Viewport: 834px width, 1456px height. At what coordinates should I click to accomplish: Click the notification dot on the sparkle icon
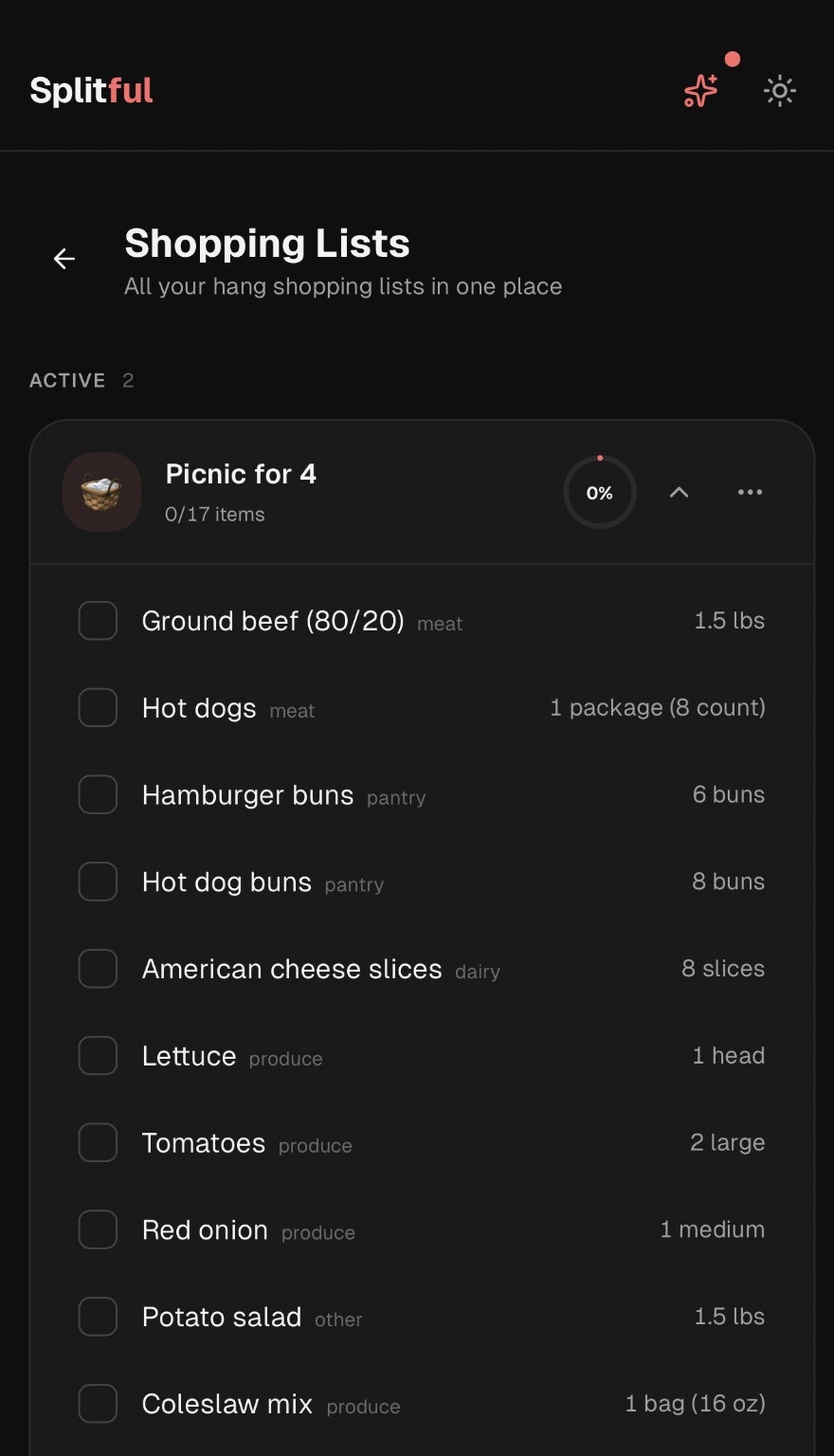point(732,59)
